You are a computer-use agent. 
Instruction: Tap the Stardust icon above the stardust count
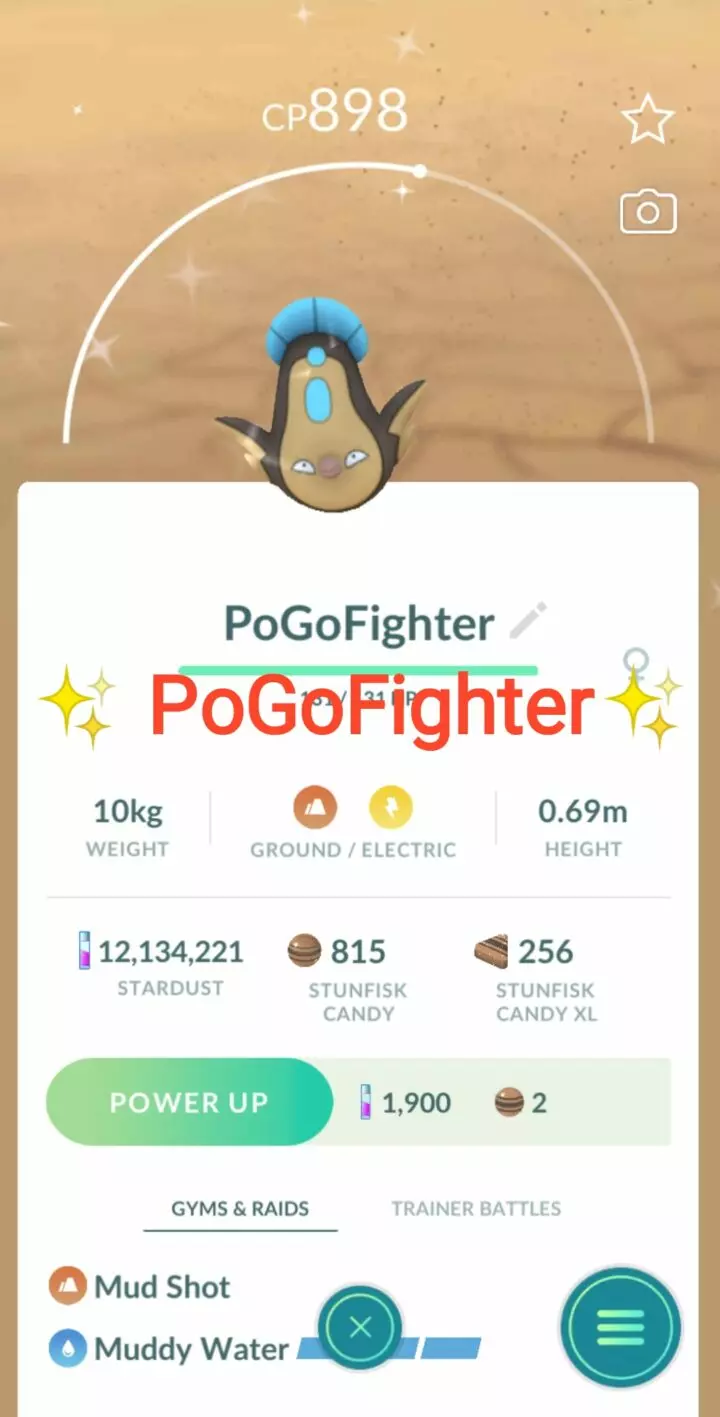pos(84,950)
